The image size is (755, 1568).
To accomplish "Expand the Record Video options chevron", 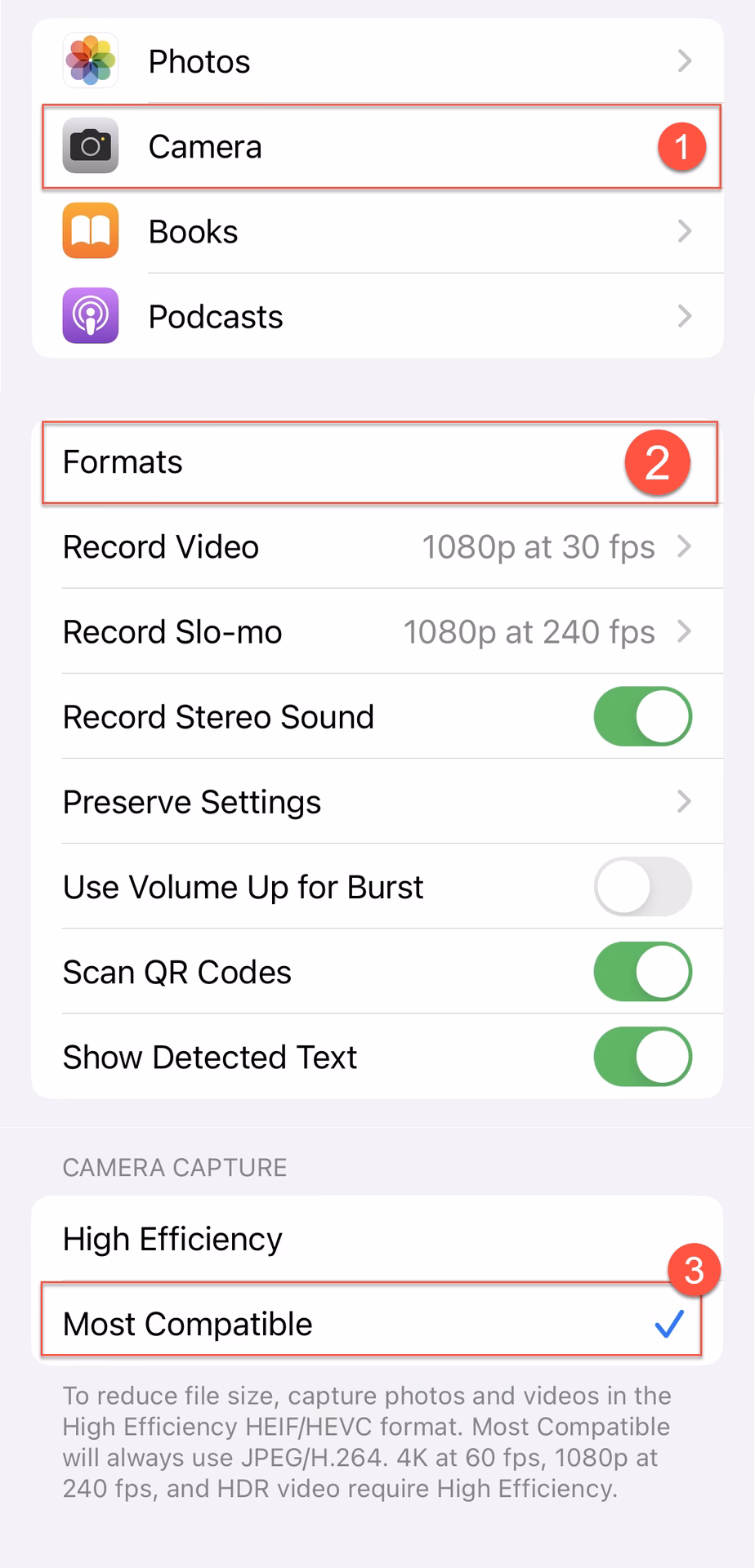I will [685, 546].
